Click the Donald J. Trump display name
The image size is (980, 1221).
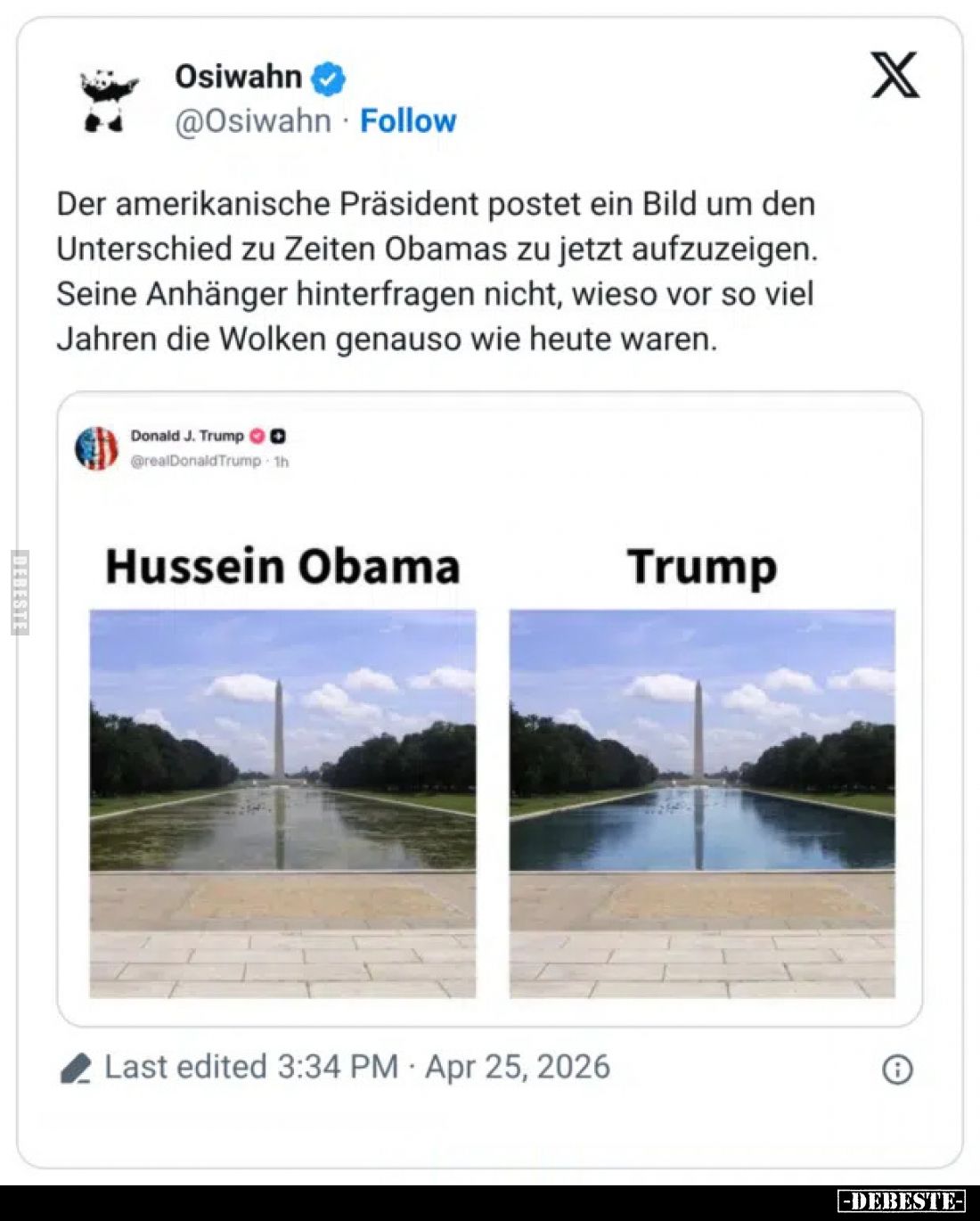click(187, 436)
